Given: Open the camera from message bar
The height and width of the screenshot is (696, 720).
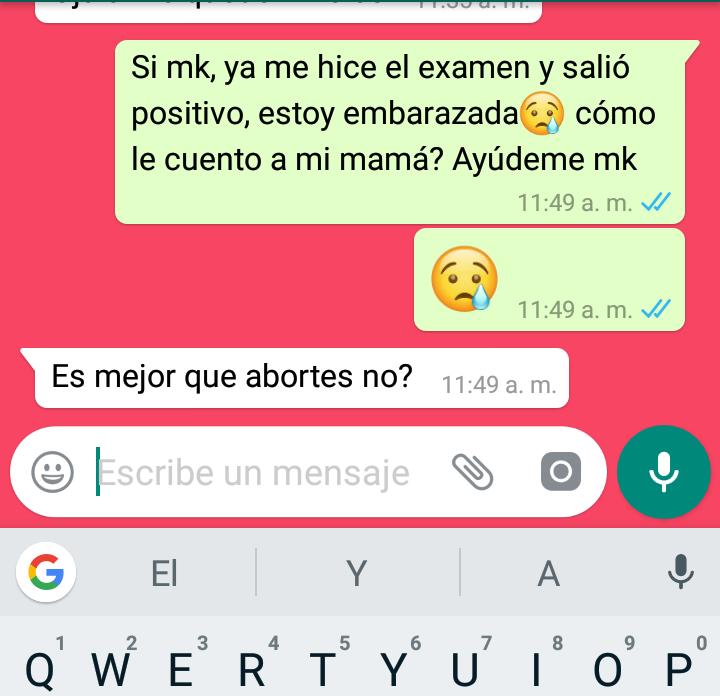Looking at the screenshot, I should point(560,472).
